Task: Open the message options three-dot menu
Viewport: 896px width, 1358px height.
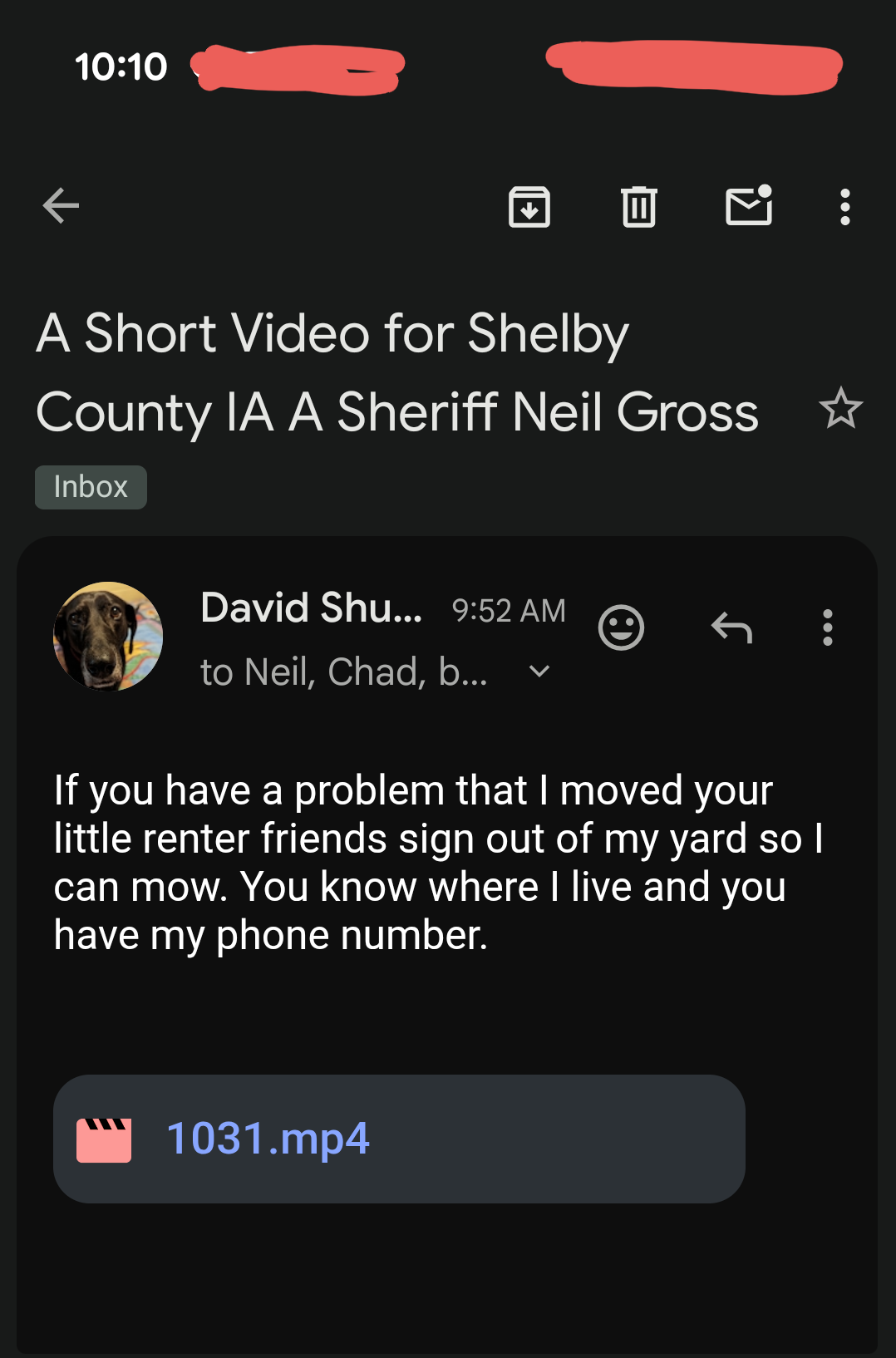Action: 827,627
